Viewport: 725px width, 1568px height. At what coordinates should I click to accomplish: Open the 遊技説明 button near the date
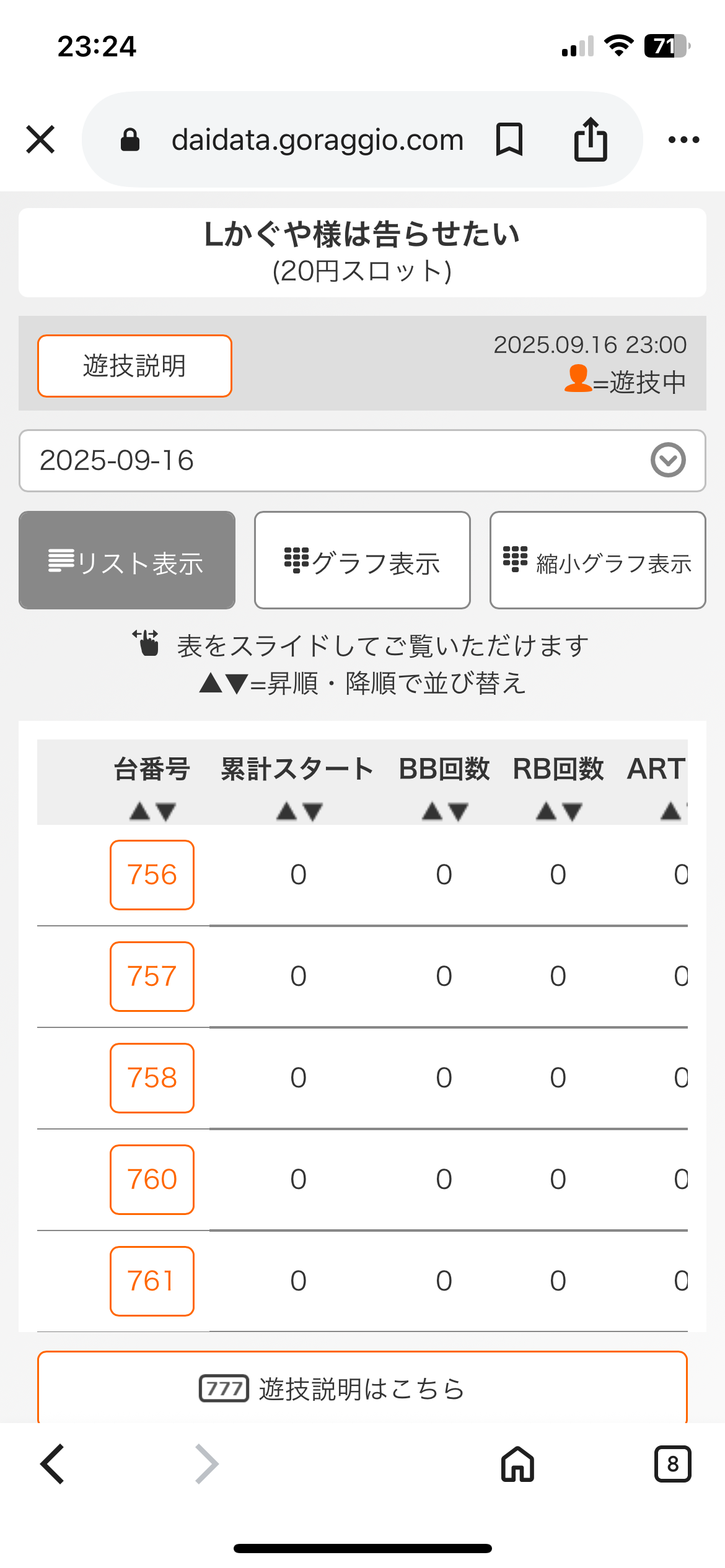pos(134,366)
